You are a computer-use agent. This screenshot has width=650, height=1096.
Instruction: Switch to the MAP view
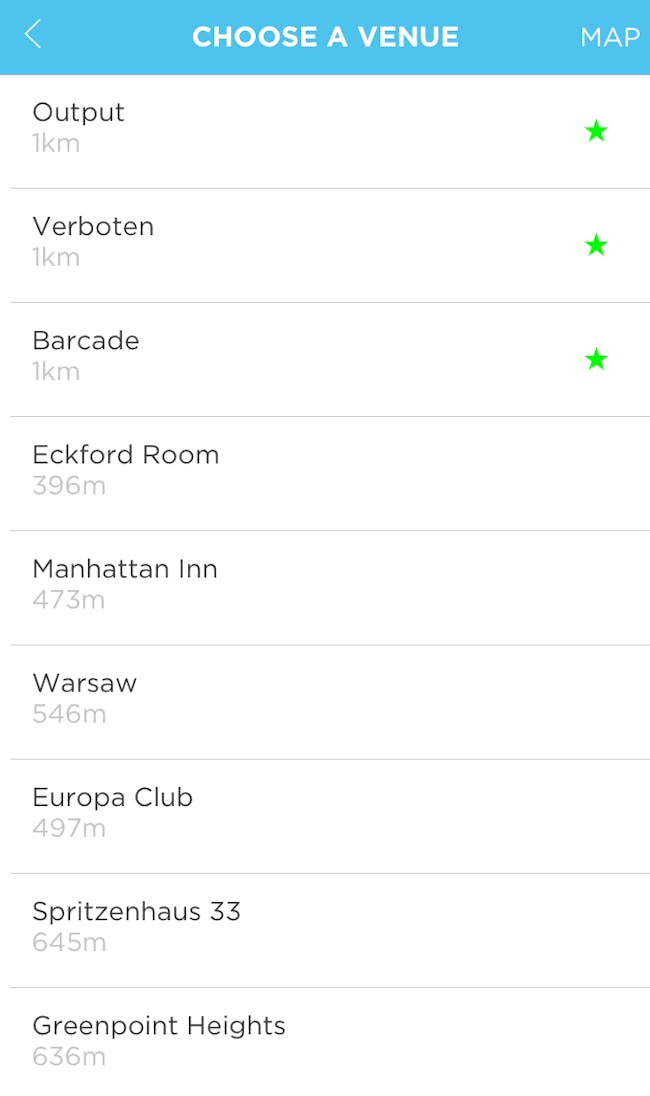609,37
